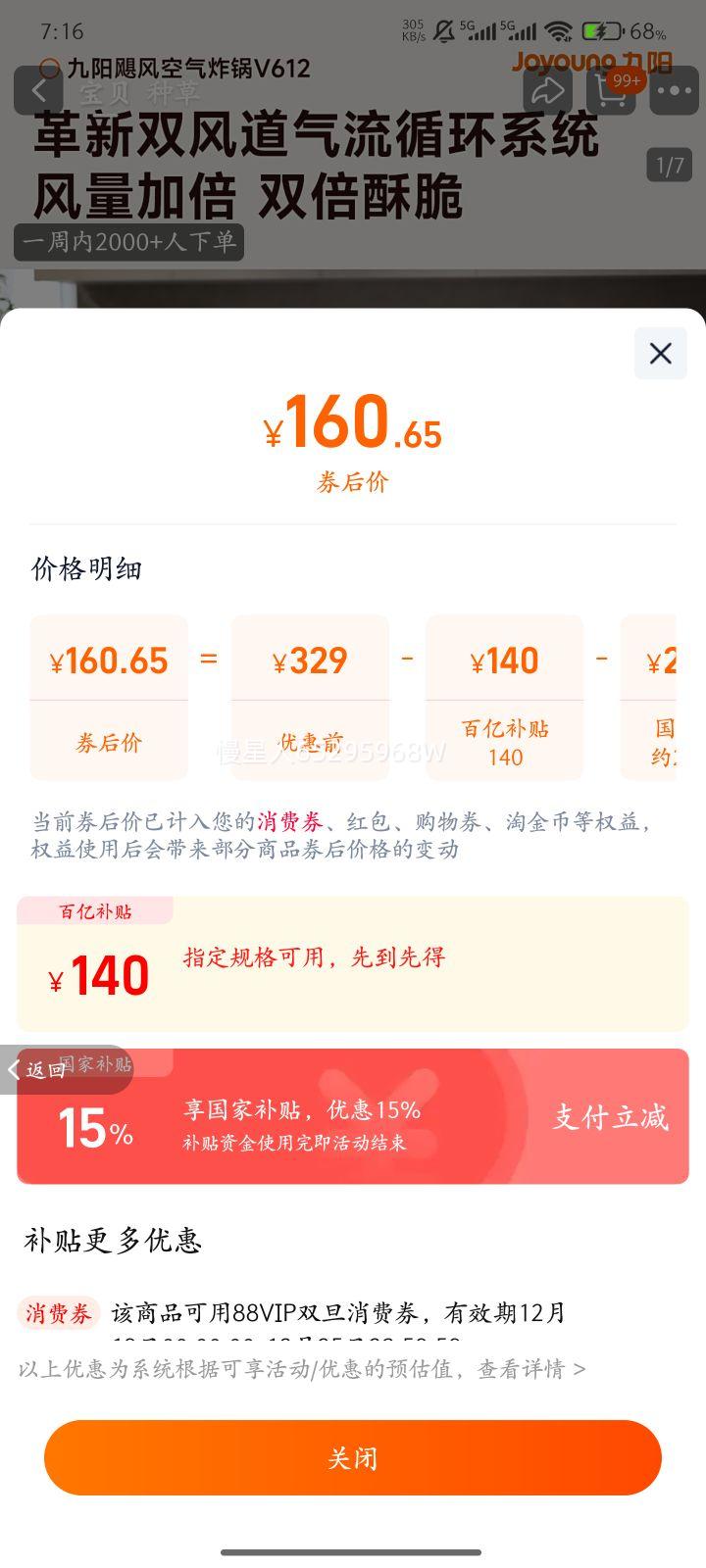Expand the 查看详情 chevron
Screen dimensions: 706x1568
580,1369
